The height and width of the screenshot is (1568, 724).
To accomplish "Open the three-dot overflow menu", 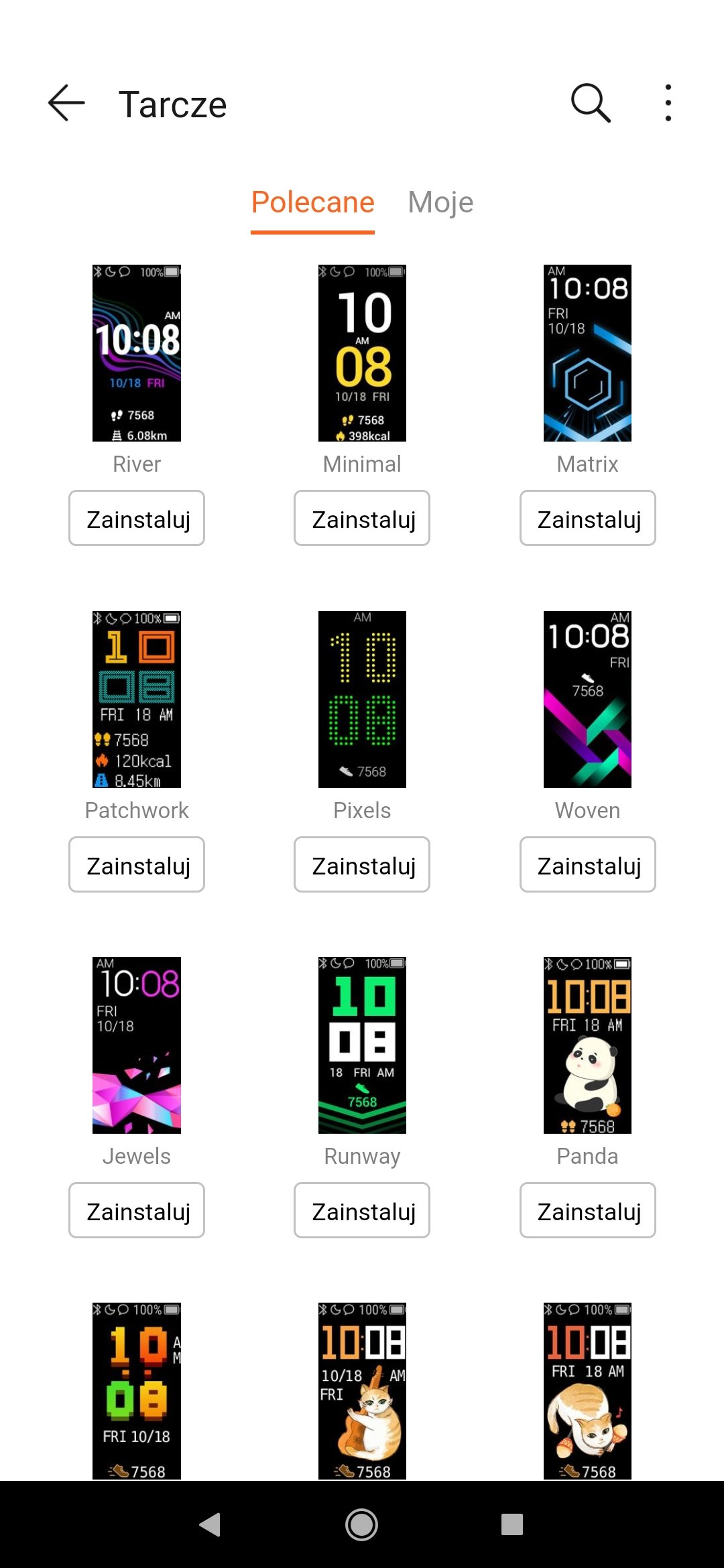I will click(668, 103).
